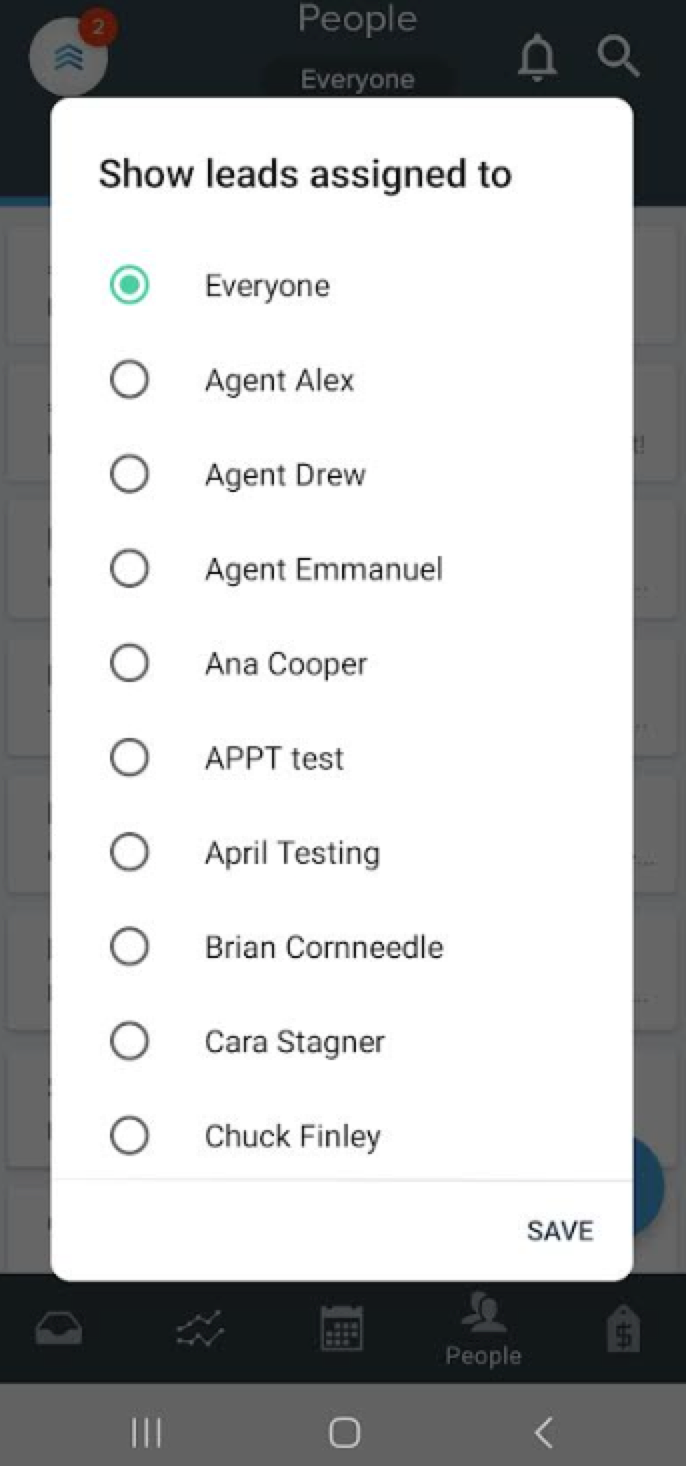
Task: Pick Agent Emmanuel radio button
Action: click(129, 569)
